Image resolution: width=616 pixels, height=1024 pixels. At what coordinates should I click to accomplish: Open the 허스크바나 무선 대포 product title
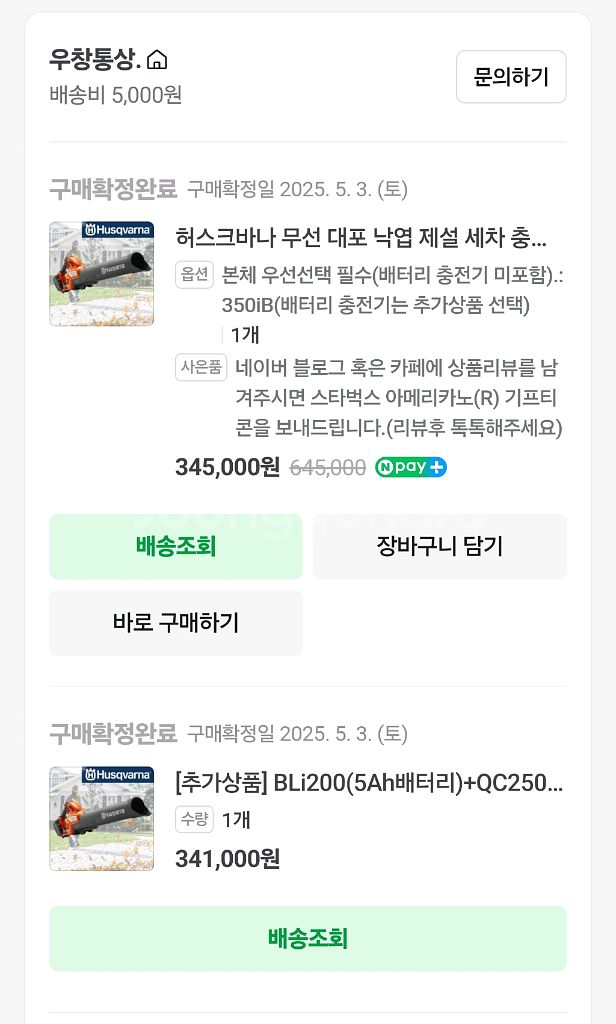361,238
